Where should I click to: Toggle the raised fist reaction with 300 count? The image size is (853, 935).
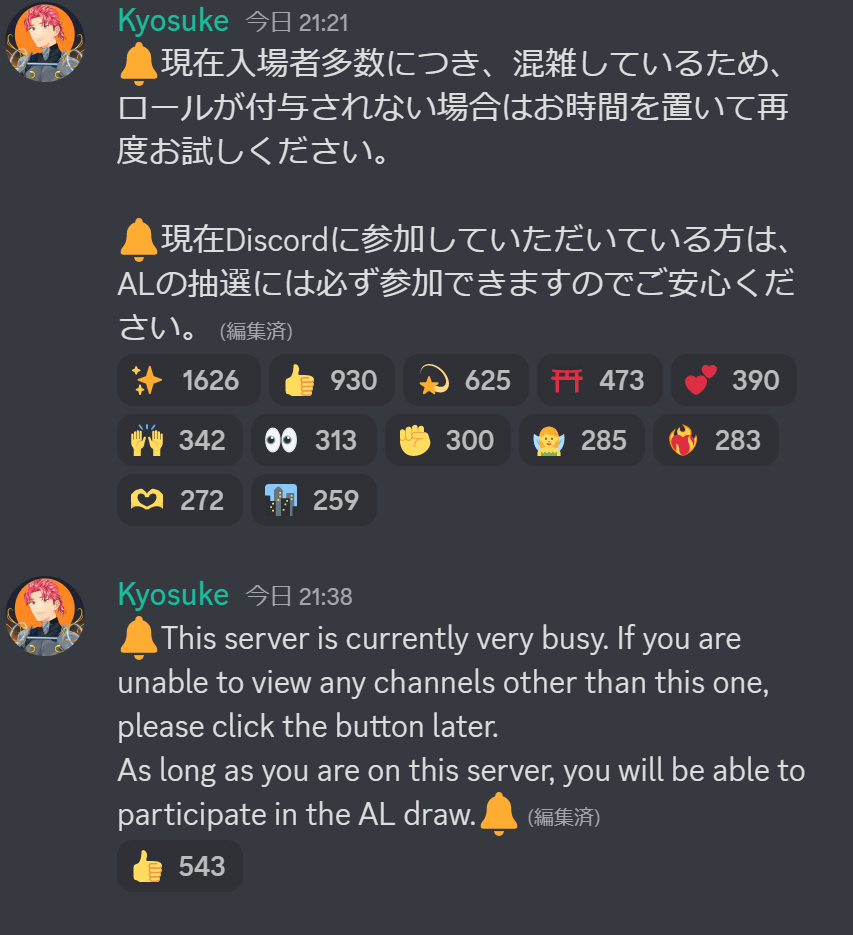447,440
